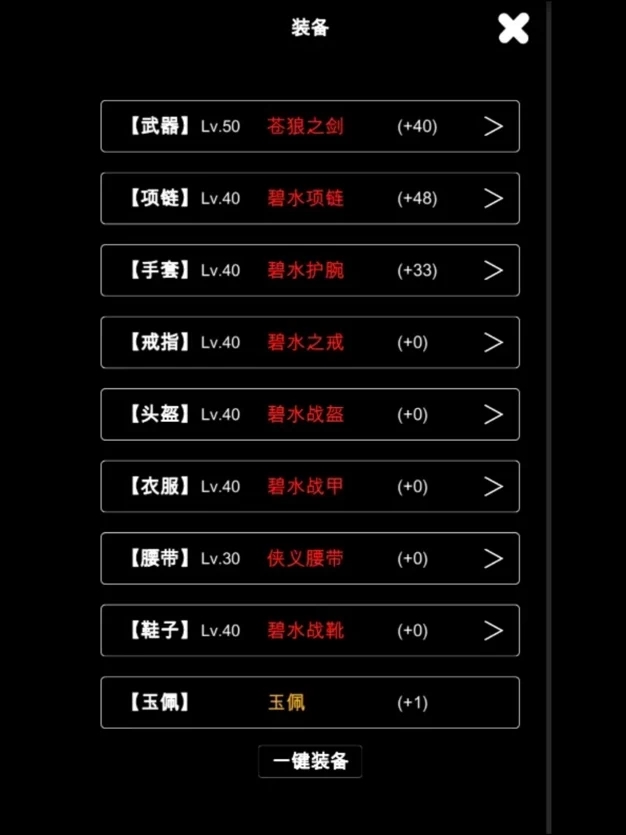Open the 腰带 侠义腰带 row
Screen dimensions: 626x835
[310, 559]
